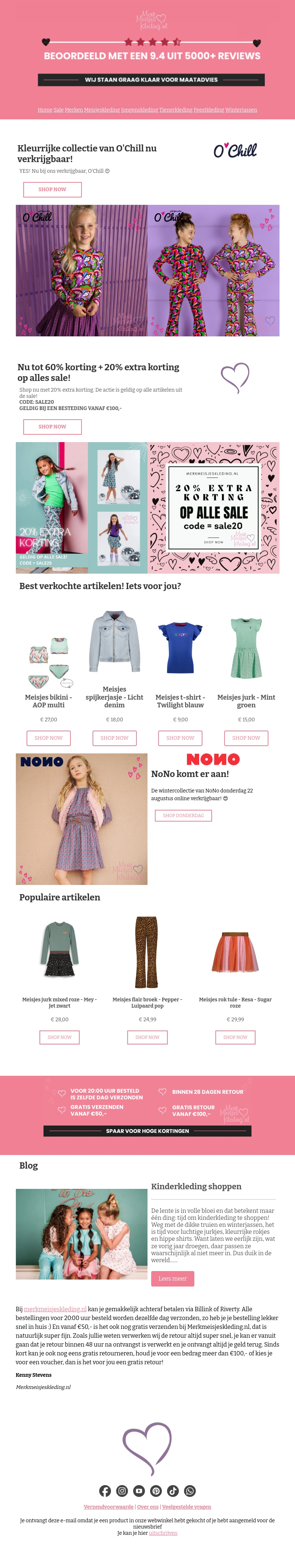Shop the Meisjes bikini AOP multi

49,738
